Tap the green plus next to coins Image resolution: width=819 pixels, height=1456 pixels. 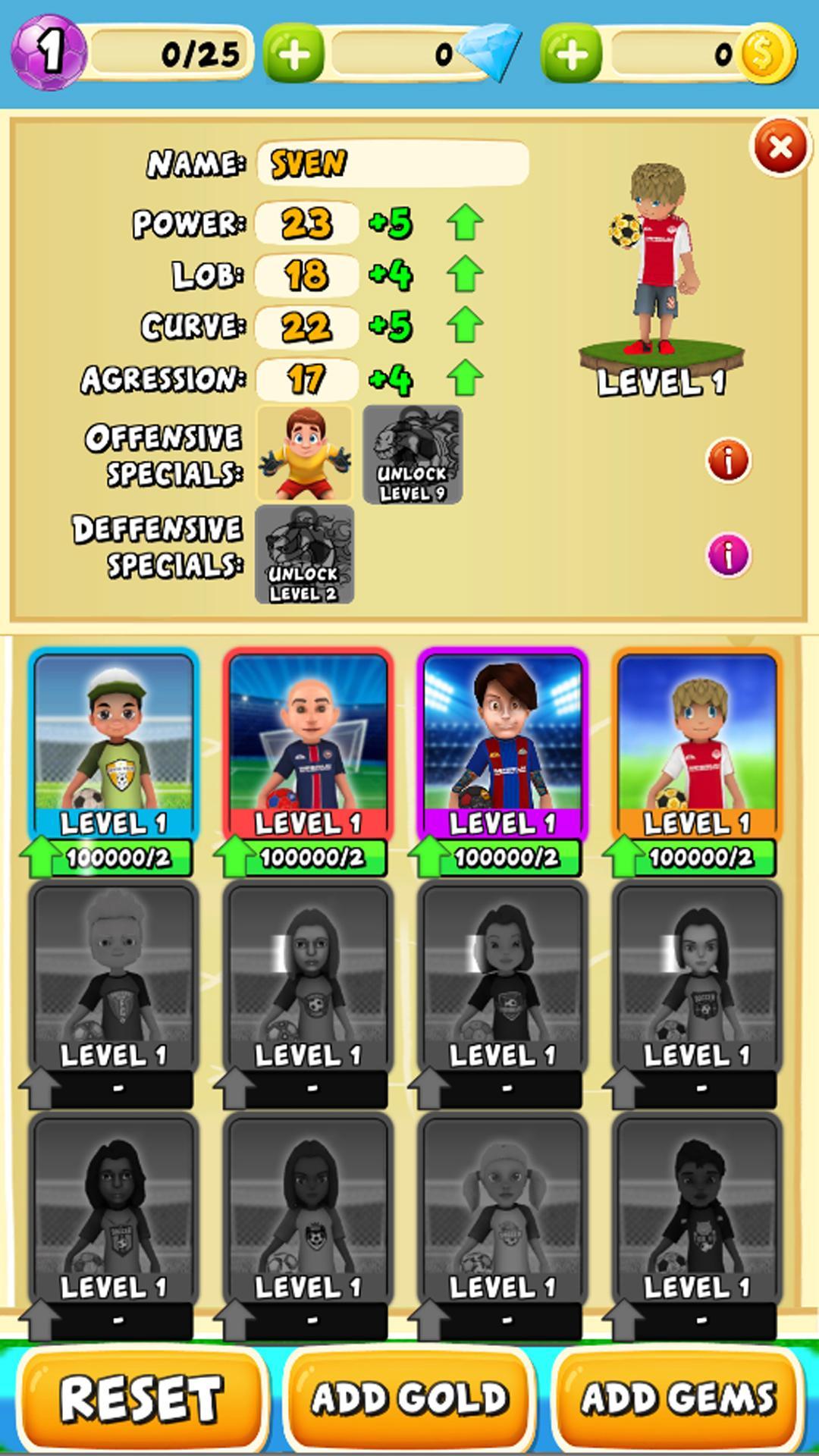573,55
